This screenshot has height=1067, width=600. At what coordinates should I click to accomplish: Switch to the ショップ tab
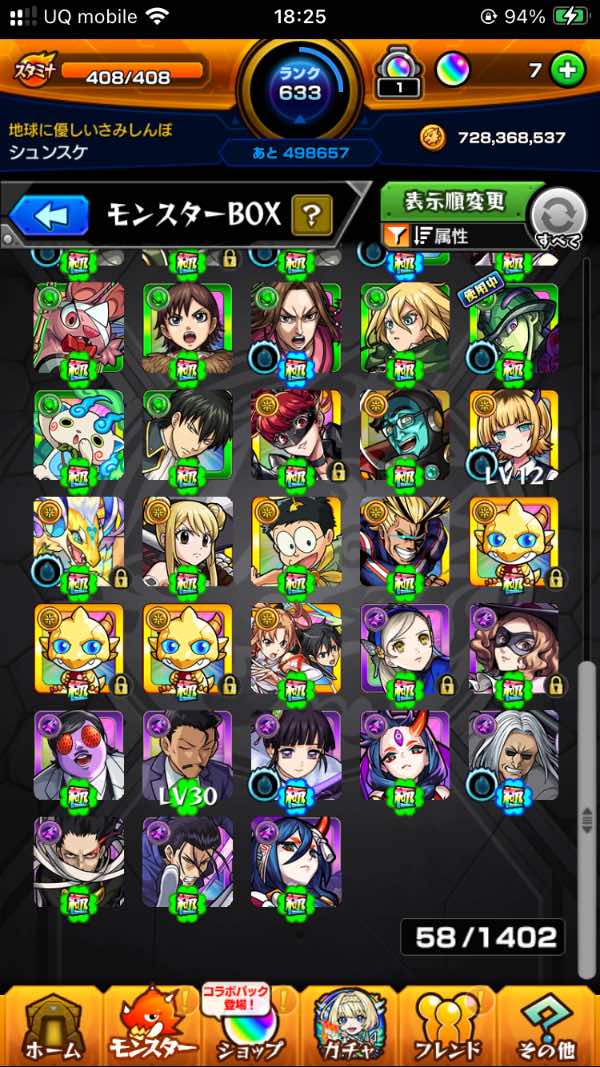pos(249,1028)
